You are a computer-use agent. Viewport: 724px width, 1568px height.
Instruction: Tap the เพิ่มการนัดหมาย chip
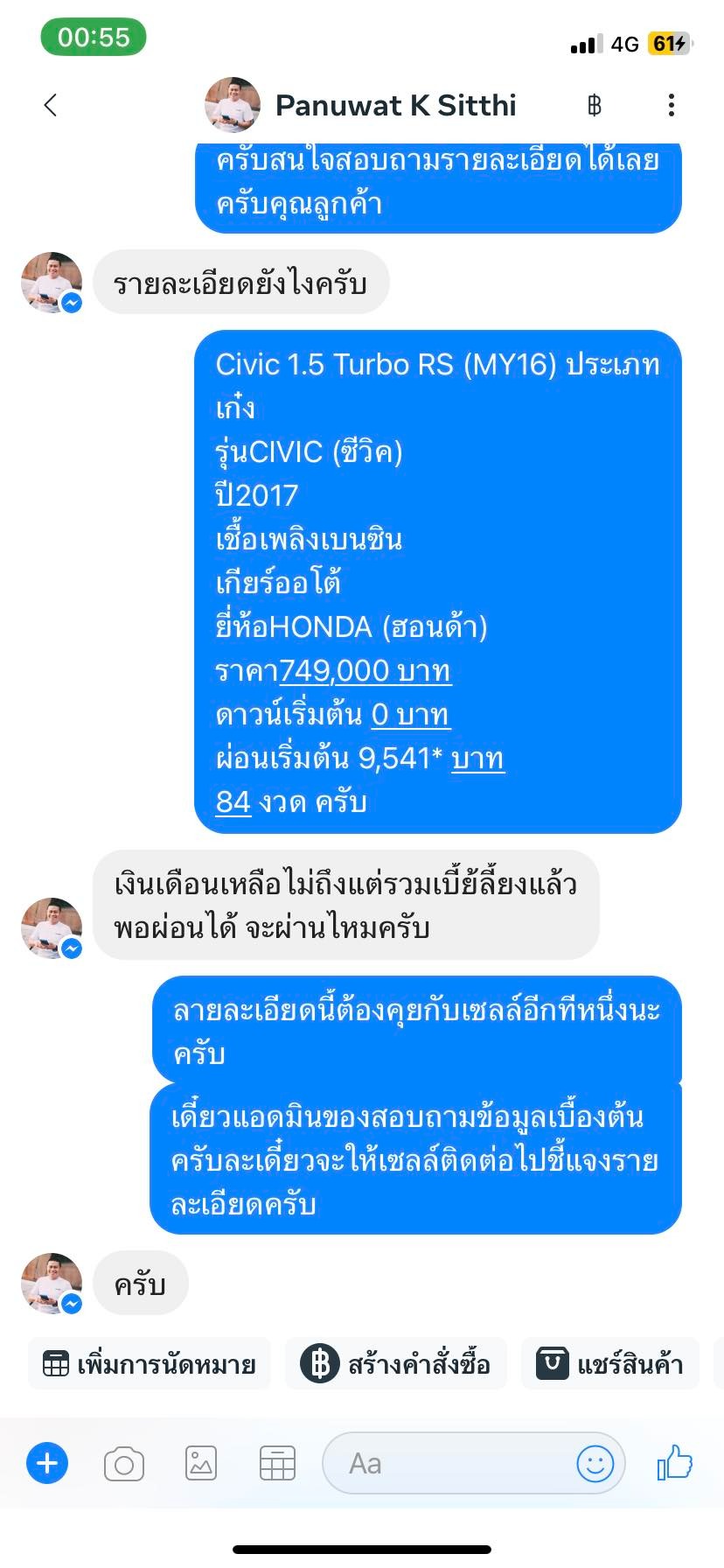click(150, 1364)
